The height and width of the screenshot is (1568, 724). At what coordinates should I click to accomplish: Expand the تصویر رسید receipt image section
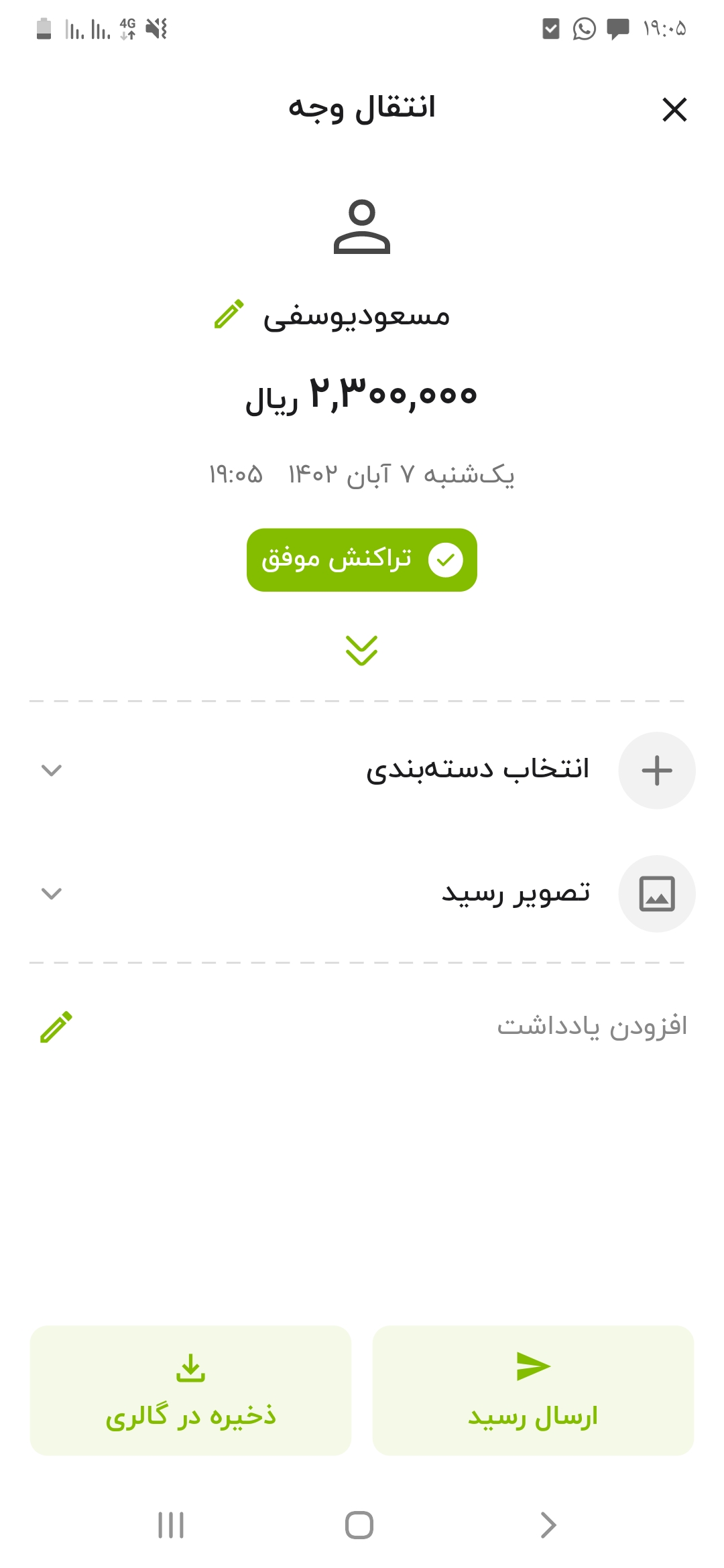[x=362, y=893]
